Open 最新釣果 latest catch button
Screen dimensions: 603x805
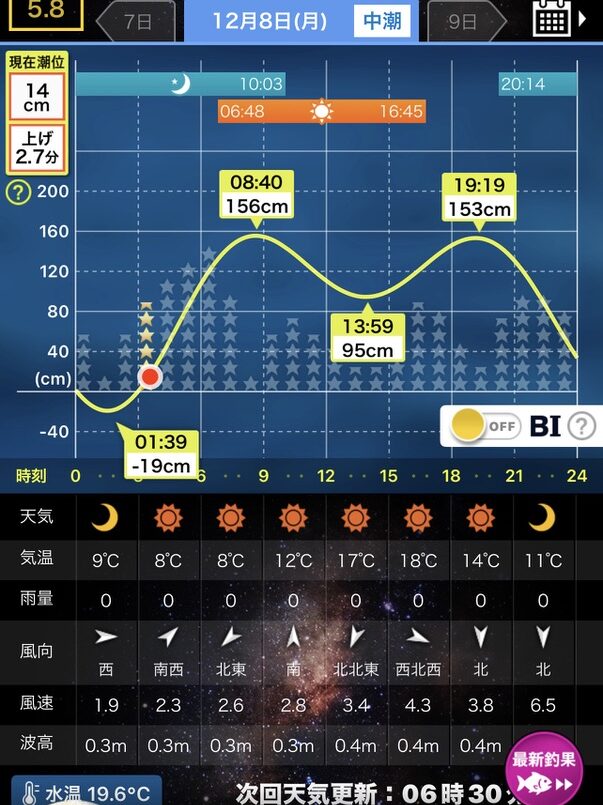coord(543,771)
